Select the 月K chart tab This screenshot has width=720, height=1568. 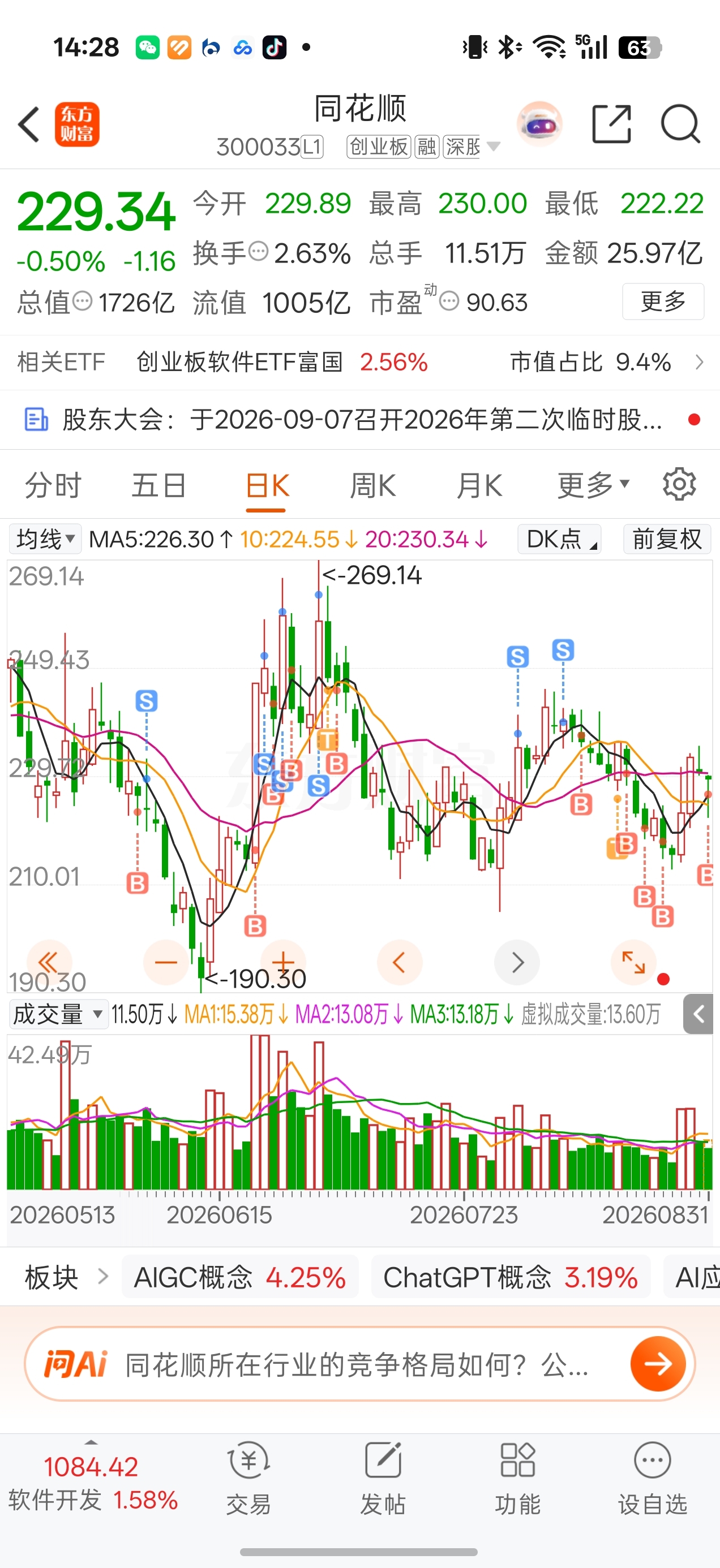(479, 486)
